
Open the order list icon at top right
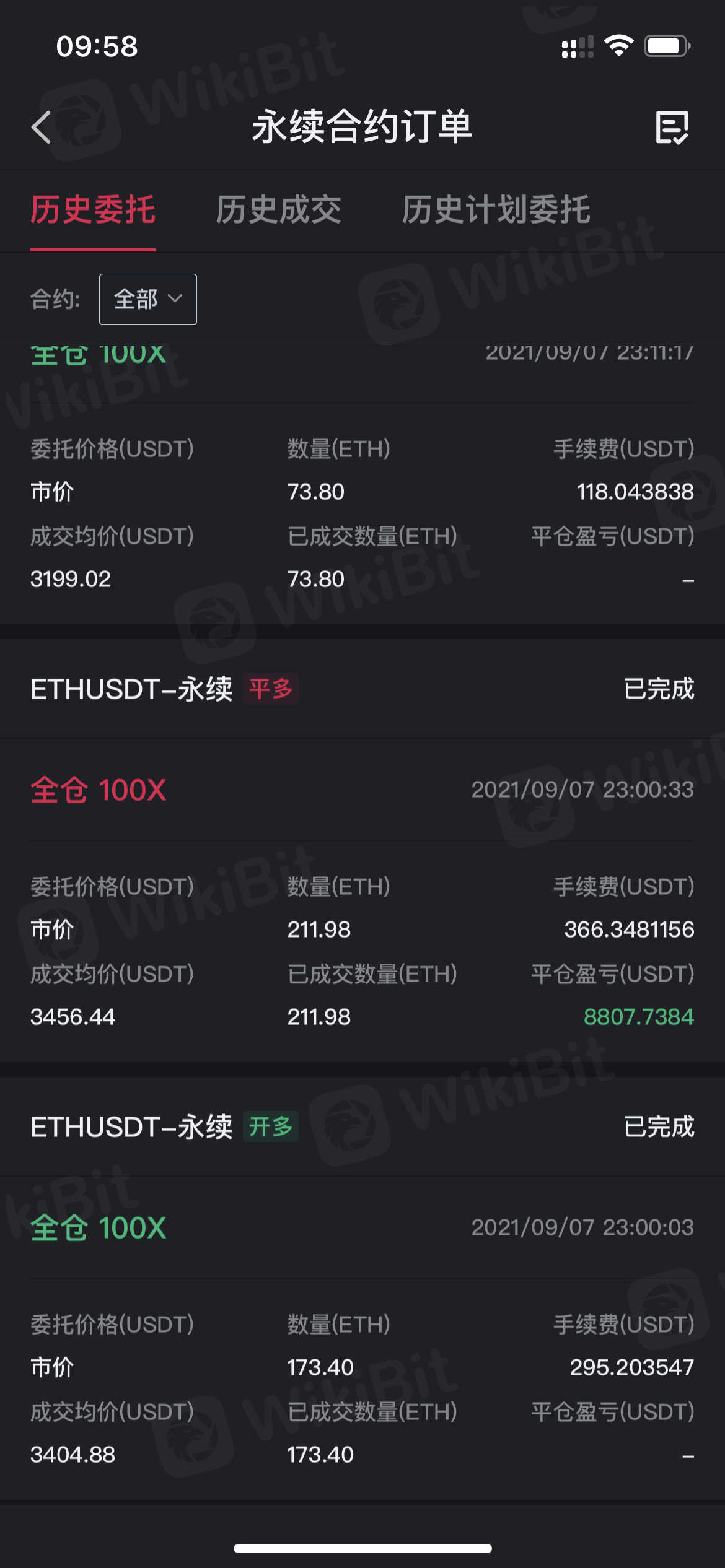pyautogui.click(x=672, y=128)
